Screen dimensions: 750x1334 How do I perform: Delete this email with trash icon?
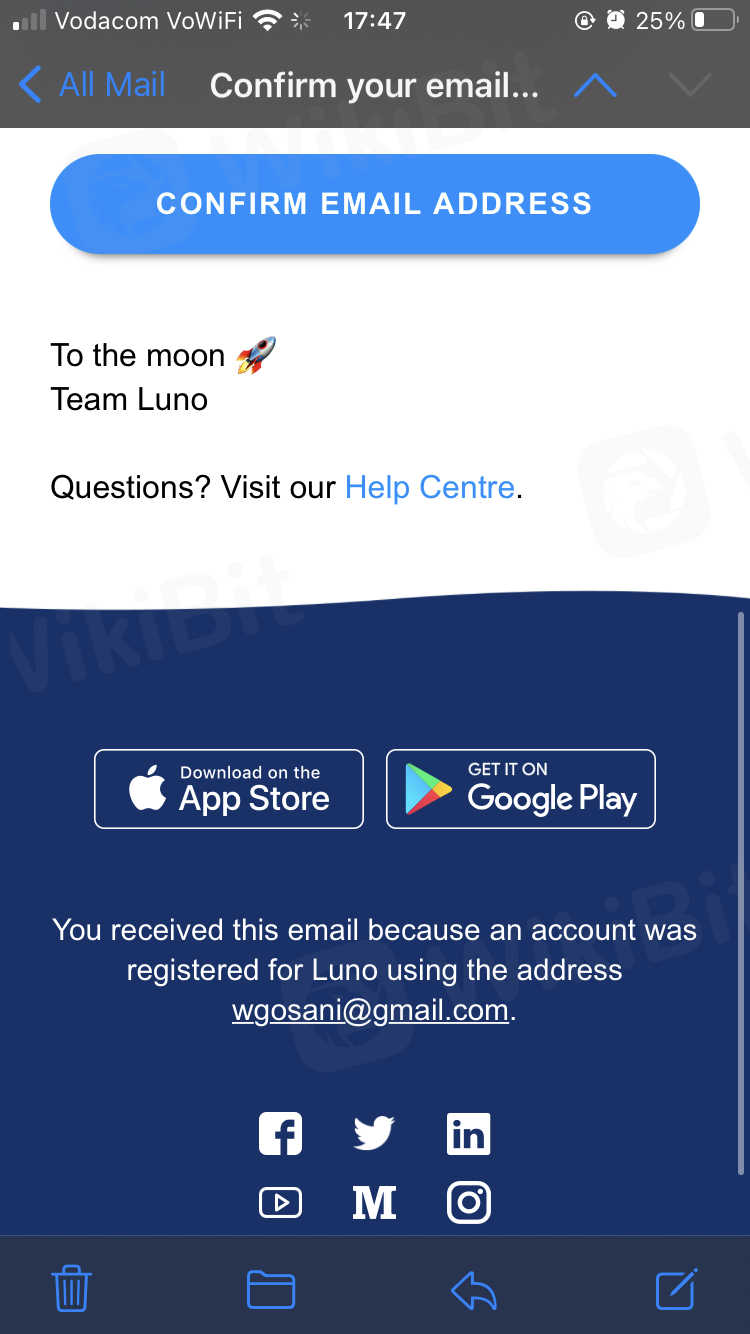pos(71,1288)
